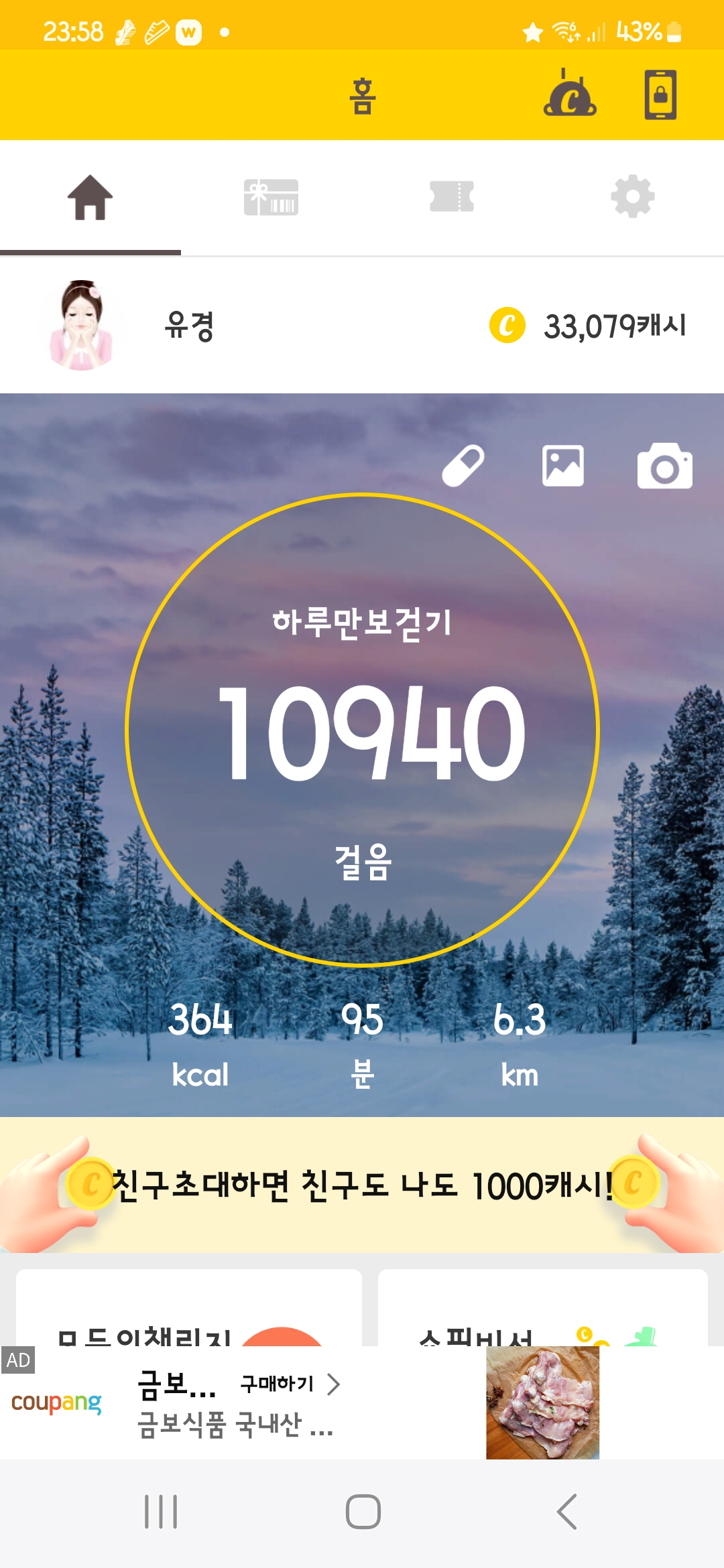Choose background from gallery image icon
Image resolution: width=724 pixels, height=1568 pixels.
coord(563,466)
